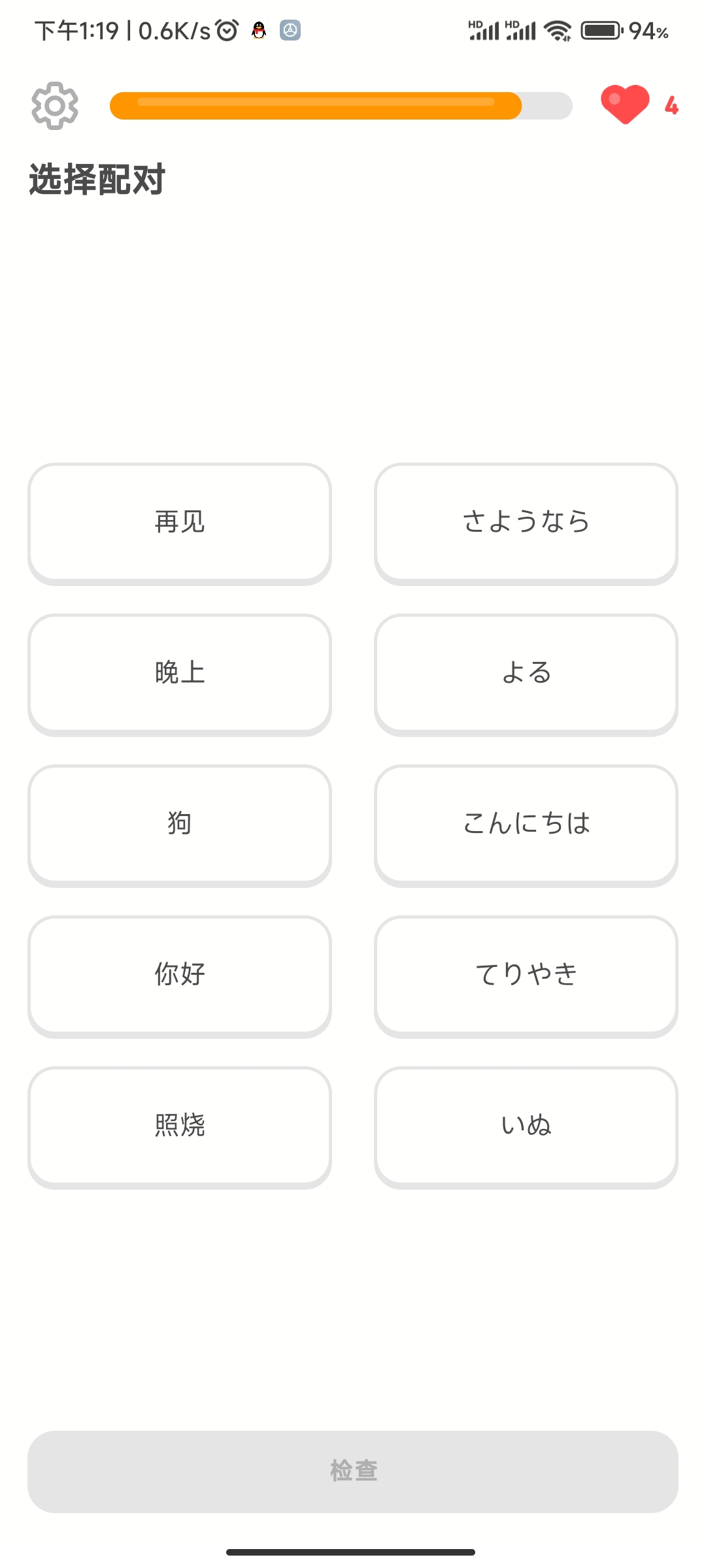Tap the red hearts icon
This screenshot has width=706, height=1568.
[625, 105]
